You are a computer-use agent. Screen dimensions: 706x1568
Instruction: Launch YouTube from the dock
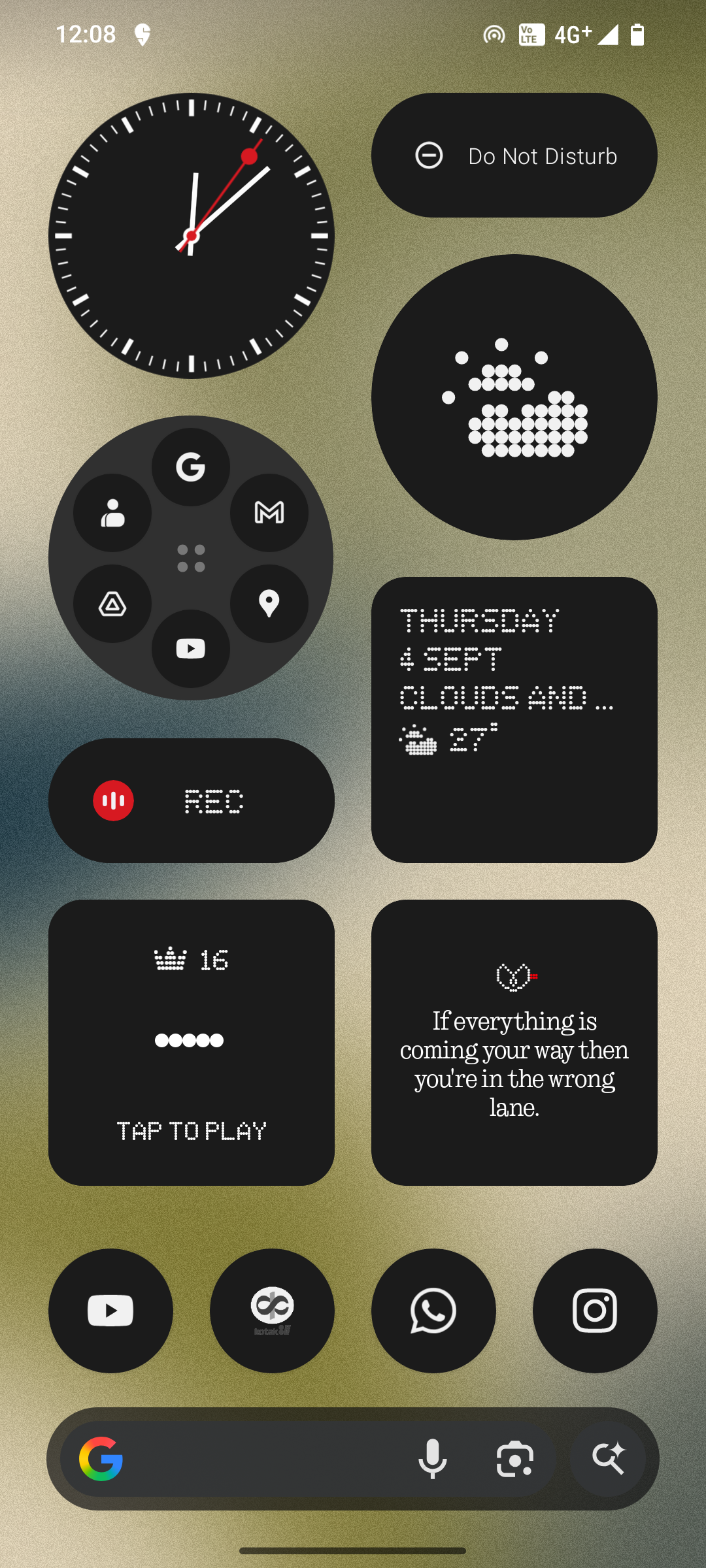click(x=110, y=1311)
